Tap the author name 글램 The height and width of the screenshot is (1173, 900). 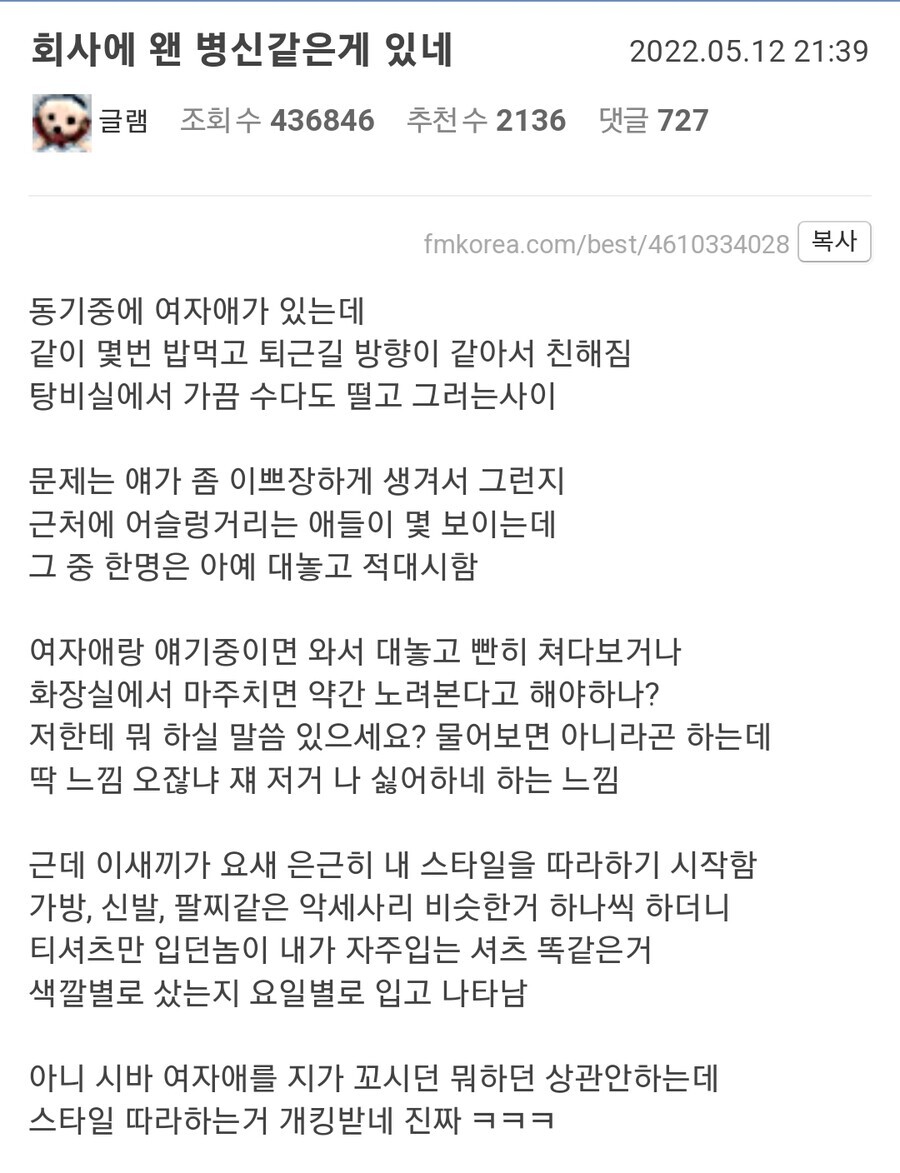(123, 120)
